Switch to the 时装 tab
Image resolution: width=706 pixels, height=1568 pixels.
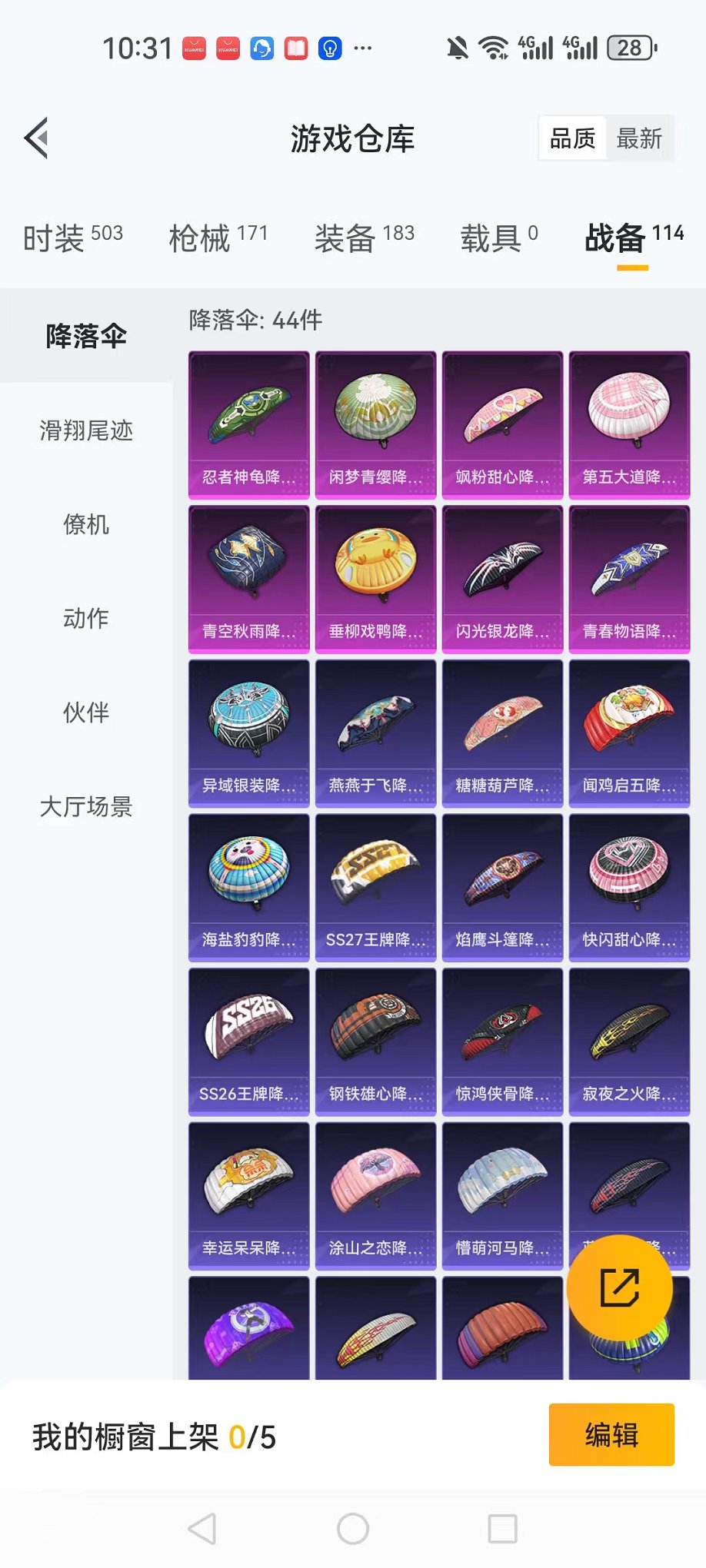(72, 238)
